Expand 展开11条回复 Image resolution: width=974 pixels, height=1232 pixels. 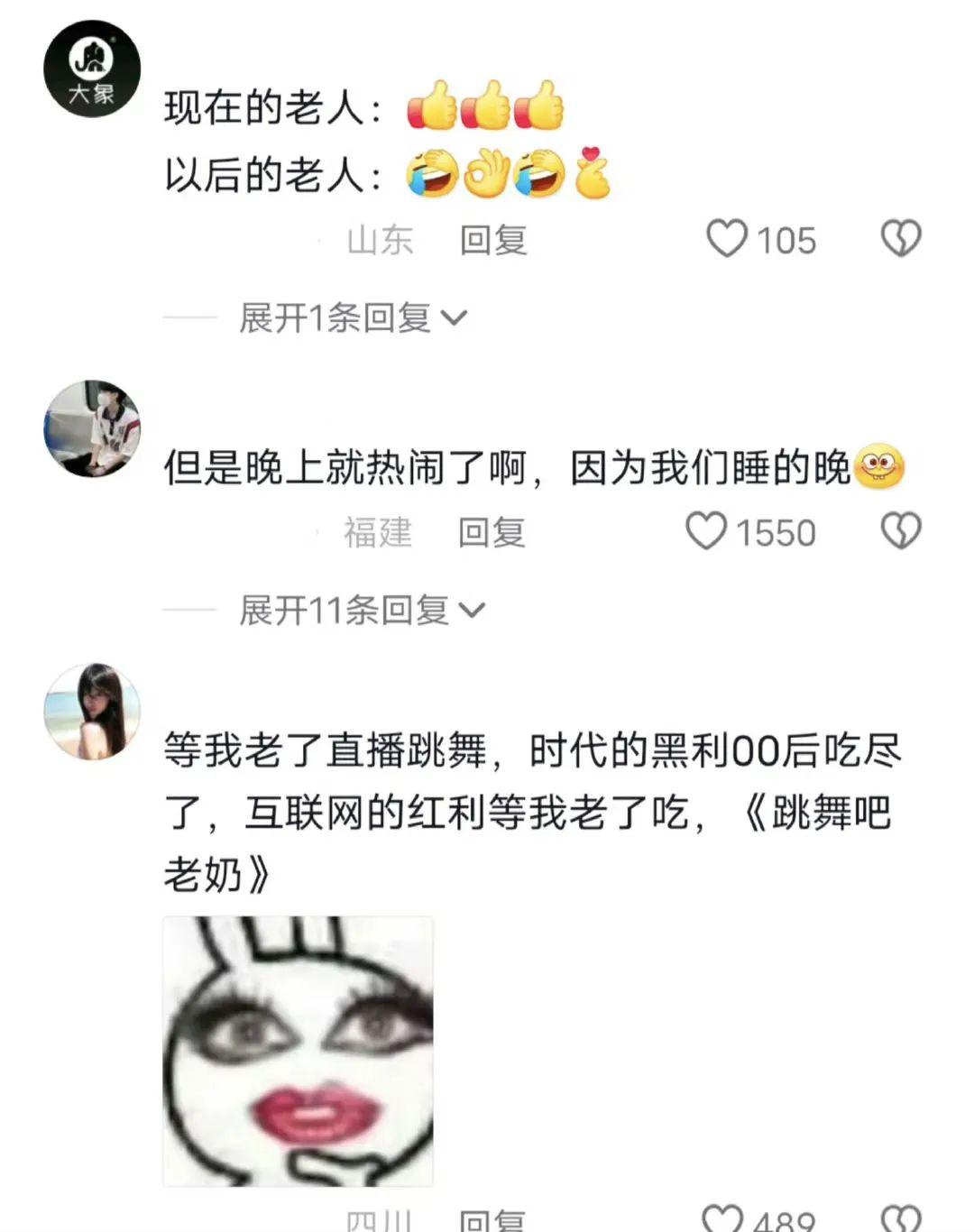[361, 611]
